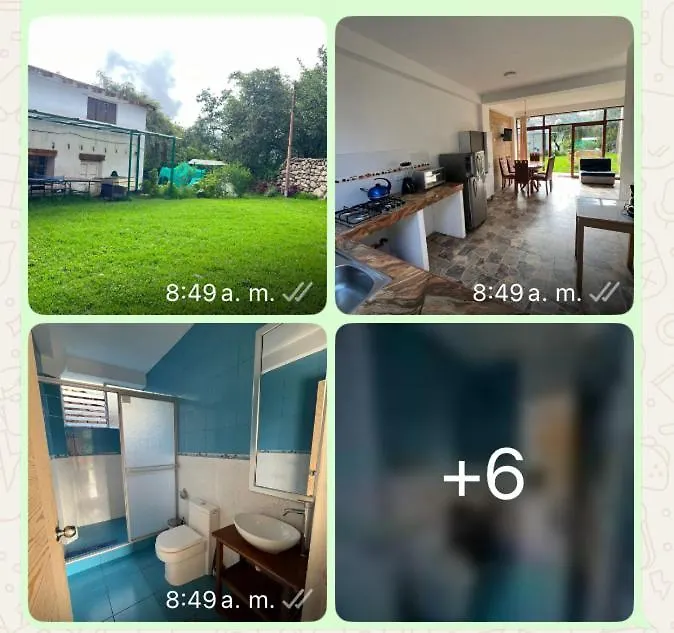View the +6 more photos tile
This screenshot has height=633, width=674.
(x=484, y=472)
